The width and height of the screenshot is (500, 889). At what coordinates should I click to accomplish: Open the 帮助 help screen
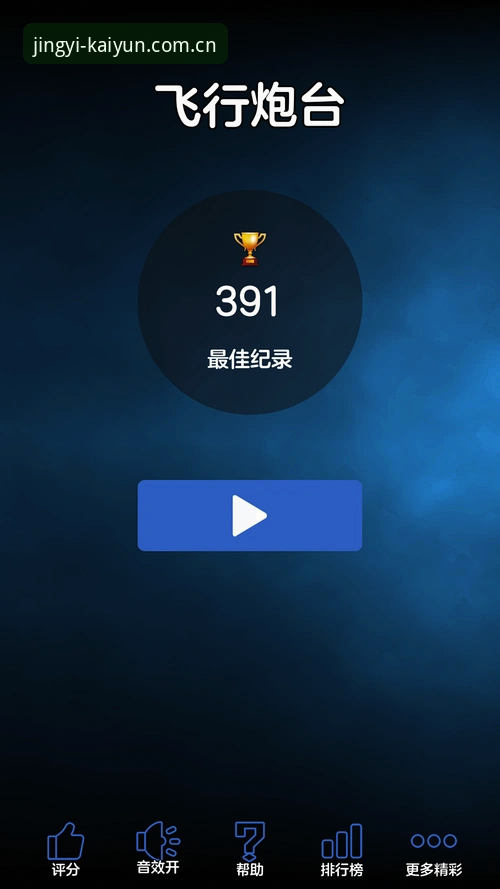249,849
